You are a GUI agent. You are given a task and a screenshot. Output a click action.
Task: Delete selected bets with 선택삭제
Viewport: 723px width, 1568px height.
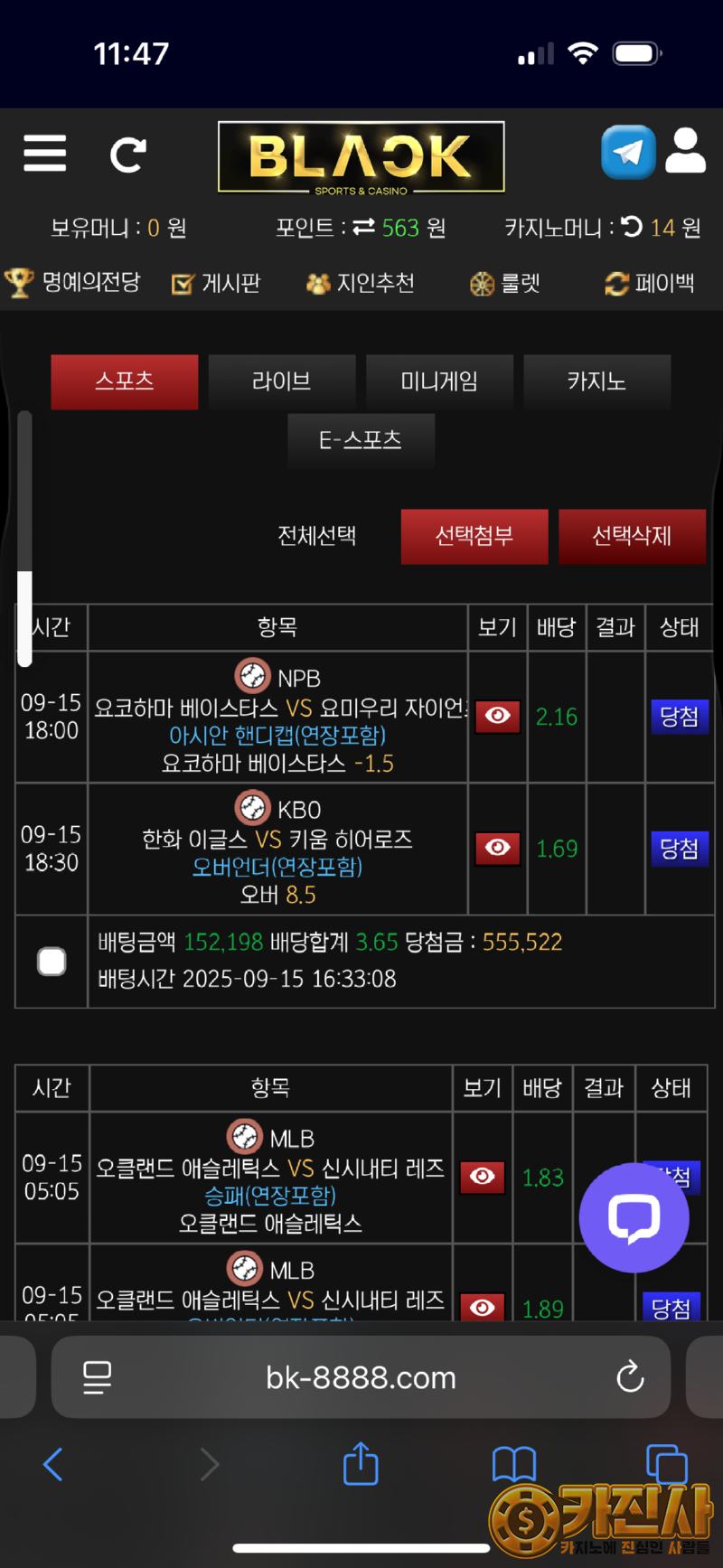point(632,536)
